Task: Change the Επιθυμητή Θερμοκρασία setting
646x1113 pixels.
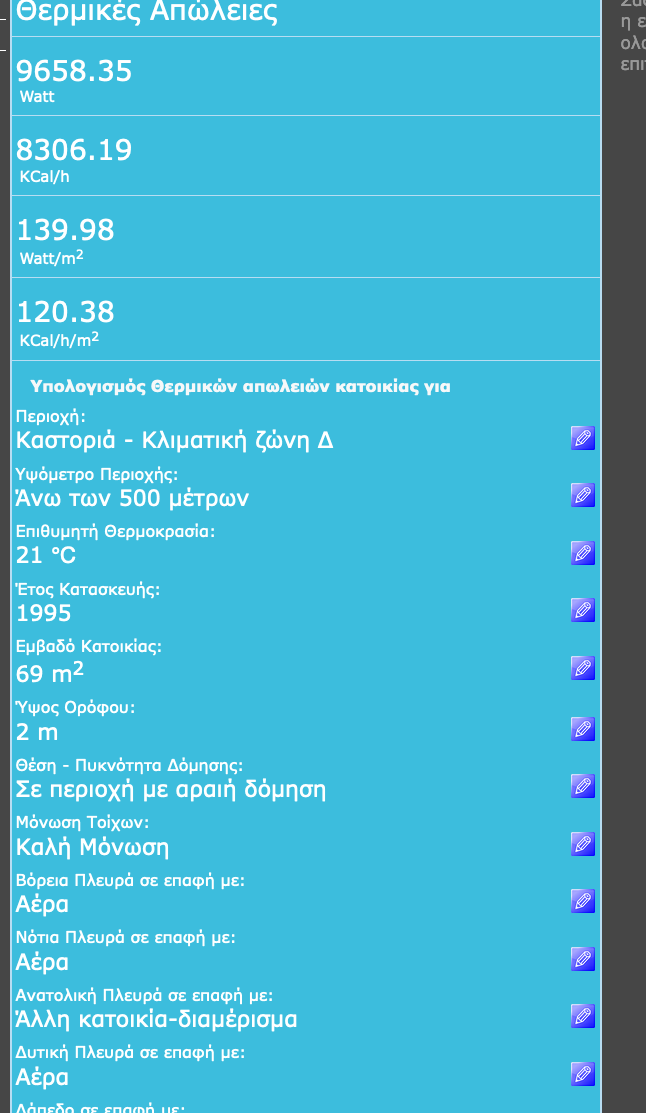Action: [583, 553]
